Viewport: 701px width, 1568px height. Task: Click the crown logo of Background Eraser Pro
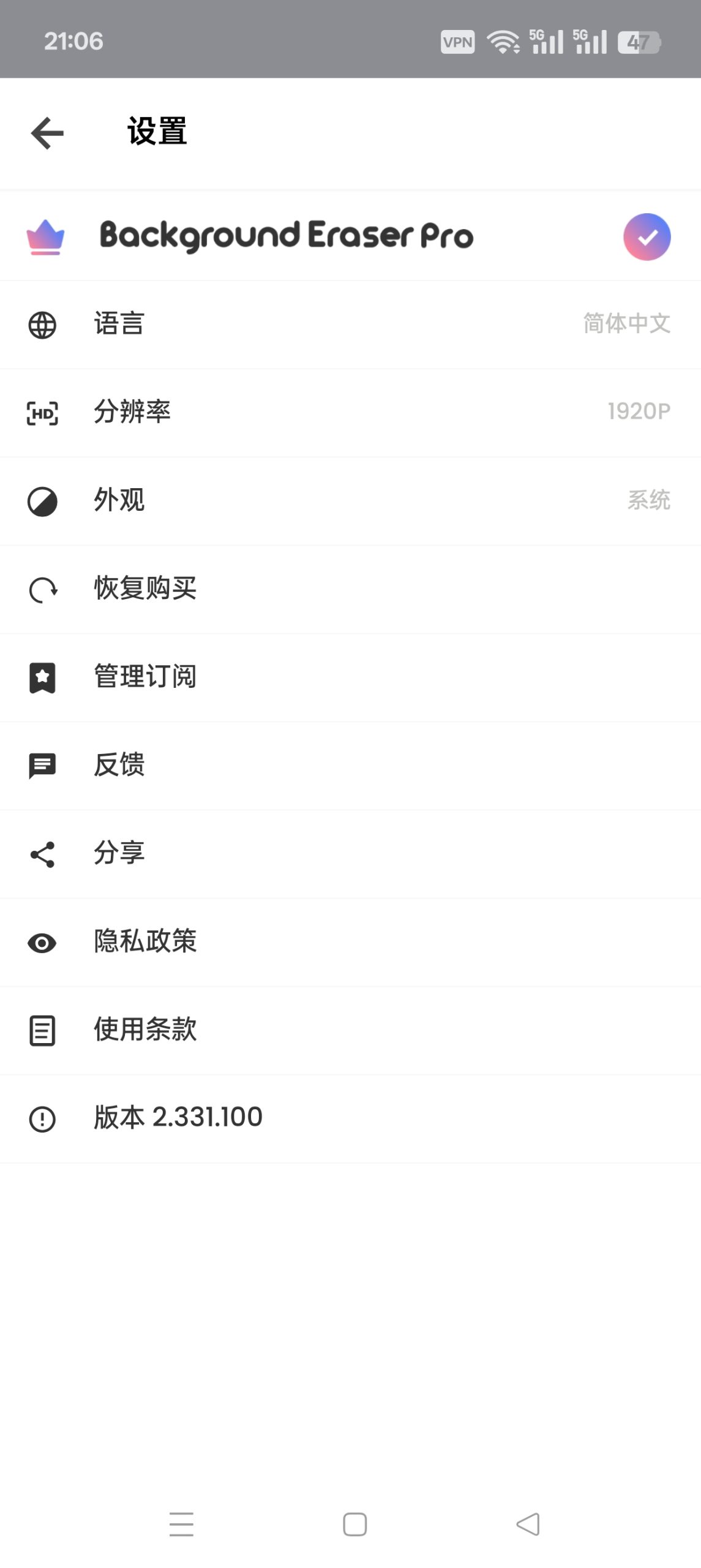click(x=45, y=236)
